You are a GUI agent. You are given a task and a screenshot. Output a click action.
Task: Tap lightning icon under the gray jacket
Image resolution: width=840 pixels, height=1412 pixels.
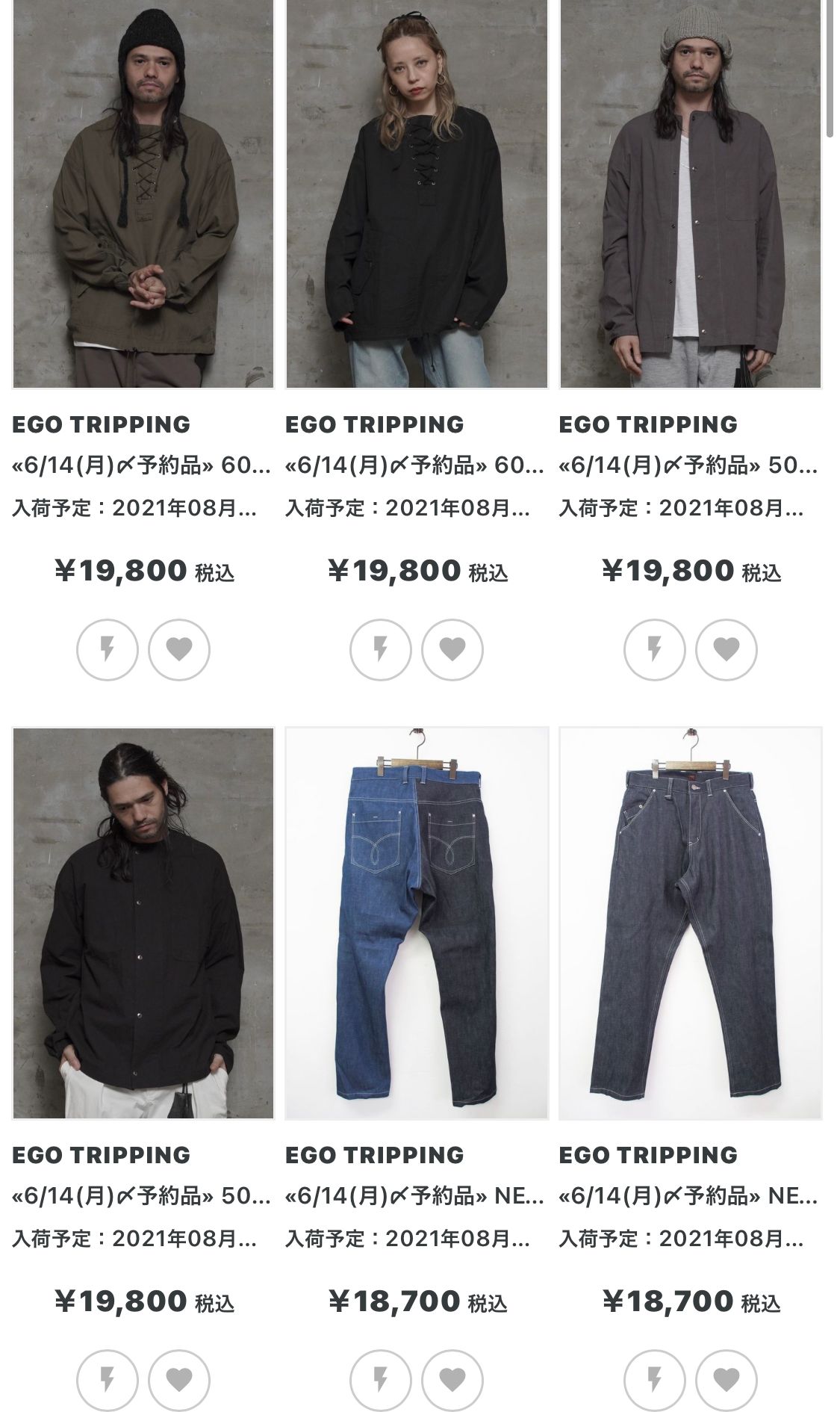click(655, 649)
